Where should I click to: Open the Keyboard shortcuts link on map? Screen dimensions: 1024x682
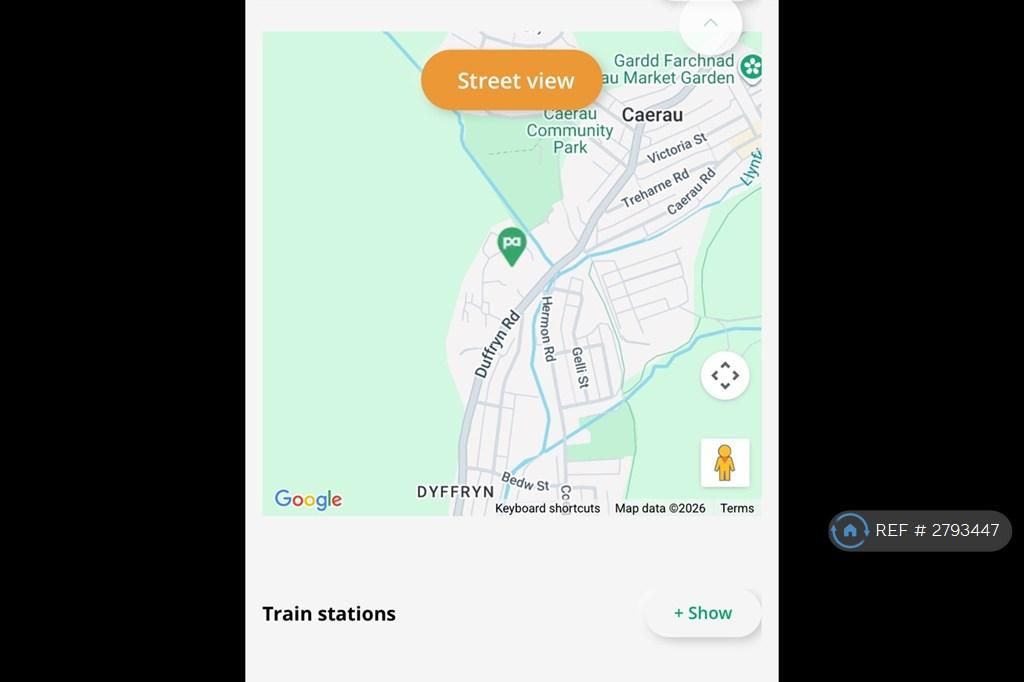(547, 508)
